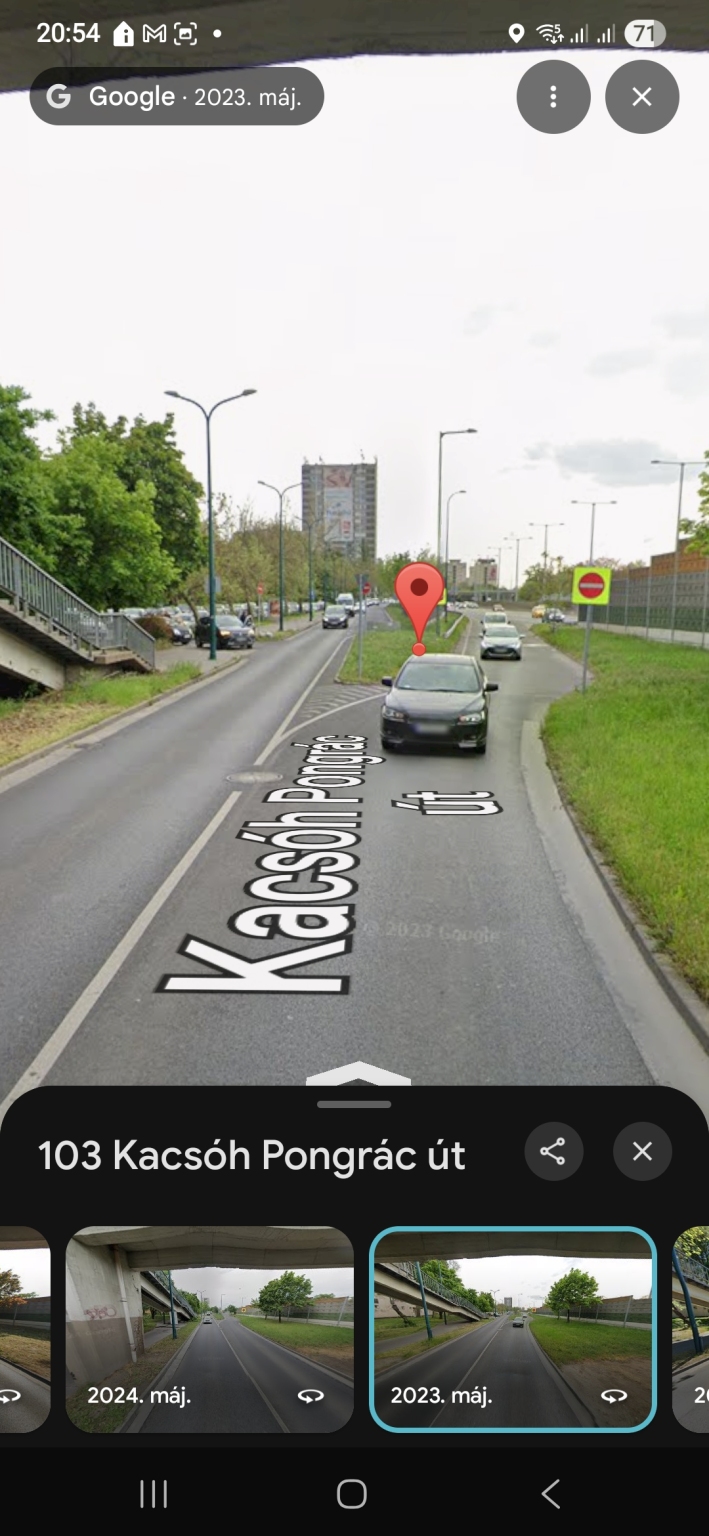Viewport: 709px width, 1536px height.
Task: Share 103 Kacsóh Pongrác út location
Action: [x=553, y=1152]
